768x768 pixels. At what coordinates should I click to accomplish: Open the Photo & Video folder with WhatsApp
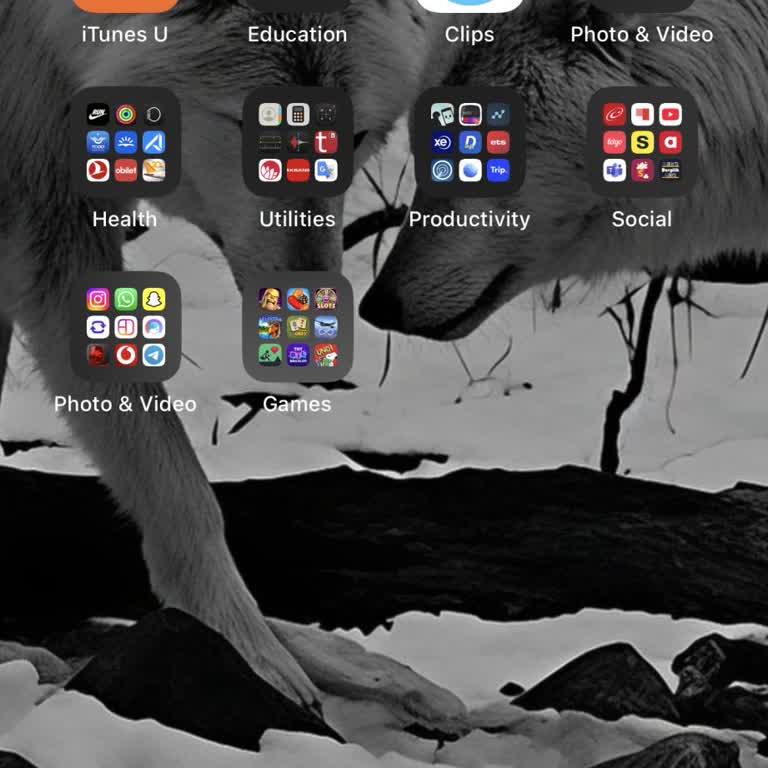point(125,327)
